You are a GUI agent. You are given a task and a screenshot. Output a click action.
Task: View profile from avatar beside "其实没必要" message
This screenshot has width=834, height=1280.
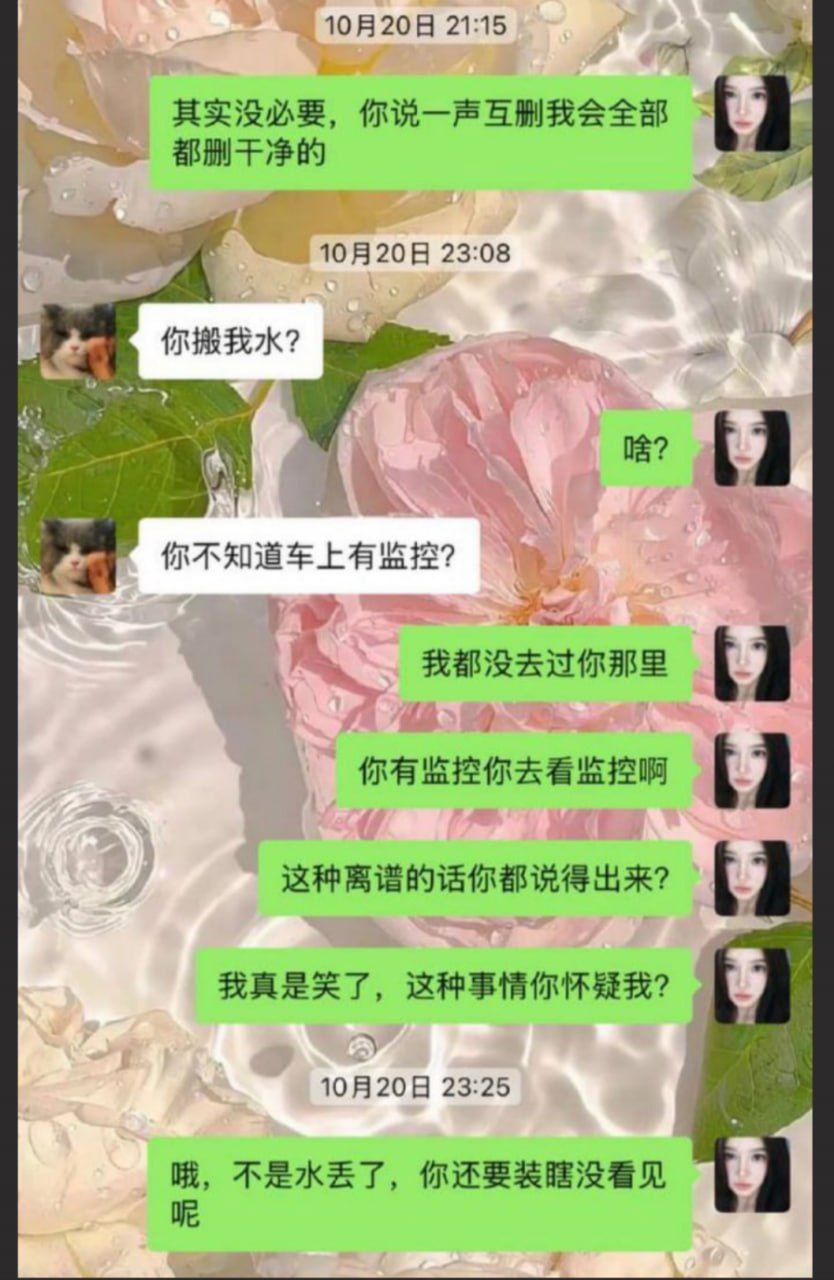coord(752,113)
